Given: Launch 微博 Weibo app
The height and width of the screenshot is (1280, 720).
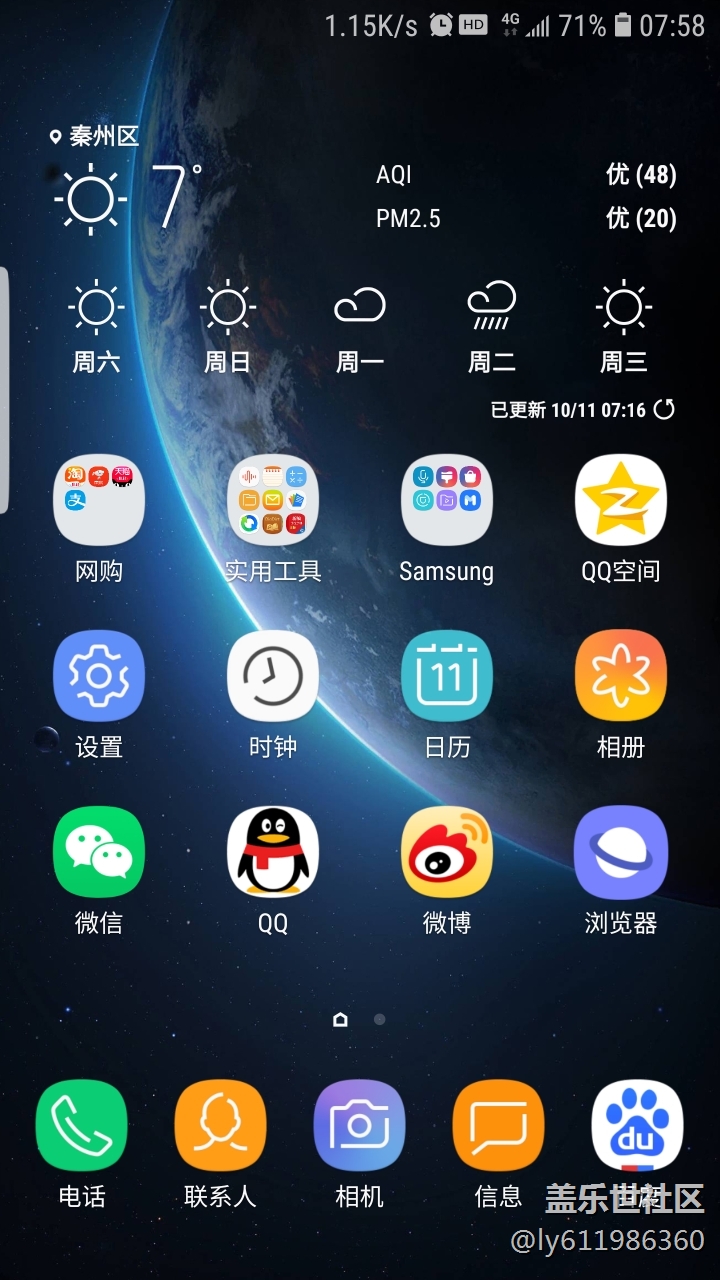Looking at the screenshot, I should pyautogui.click(x=446, y=852).
